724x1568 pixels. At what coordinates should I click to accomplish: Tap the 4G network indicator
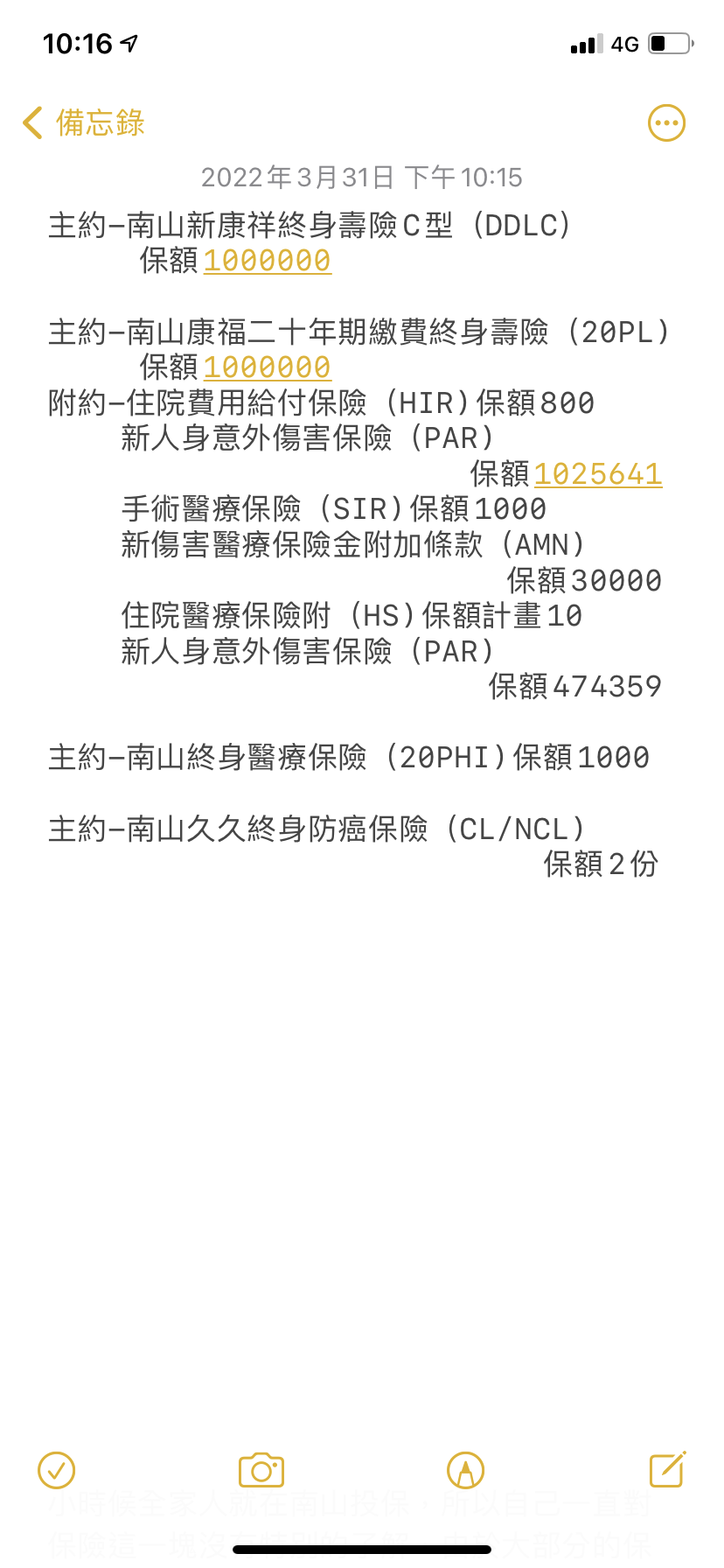pyautogui.click(x=624, y=44)
